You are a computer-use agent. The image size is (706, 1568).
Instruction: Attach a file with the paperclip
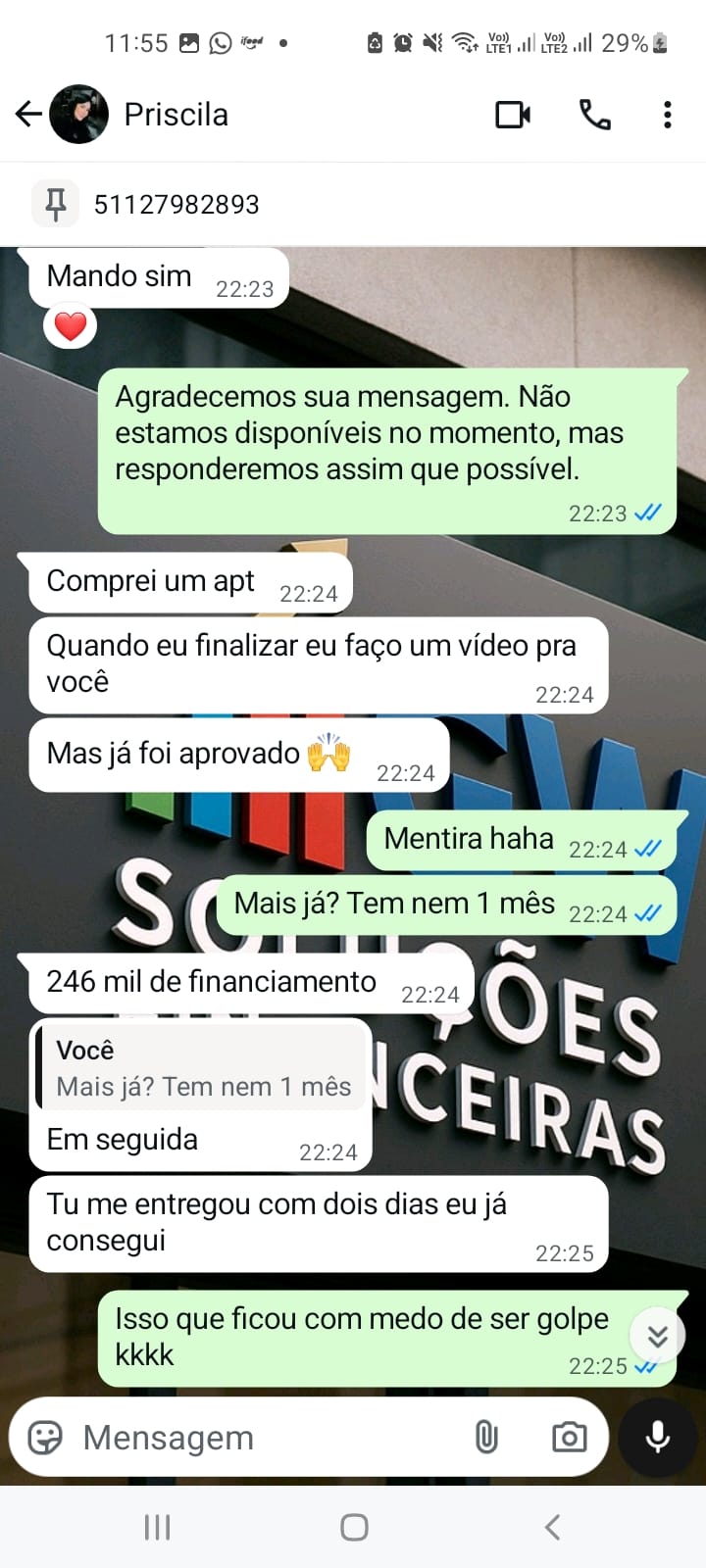[x=486, y=1438]
